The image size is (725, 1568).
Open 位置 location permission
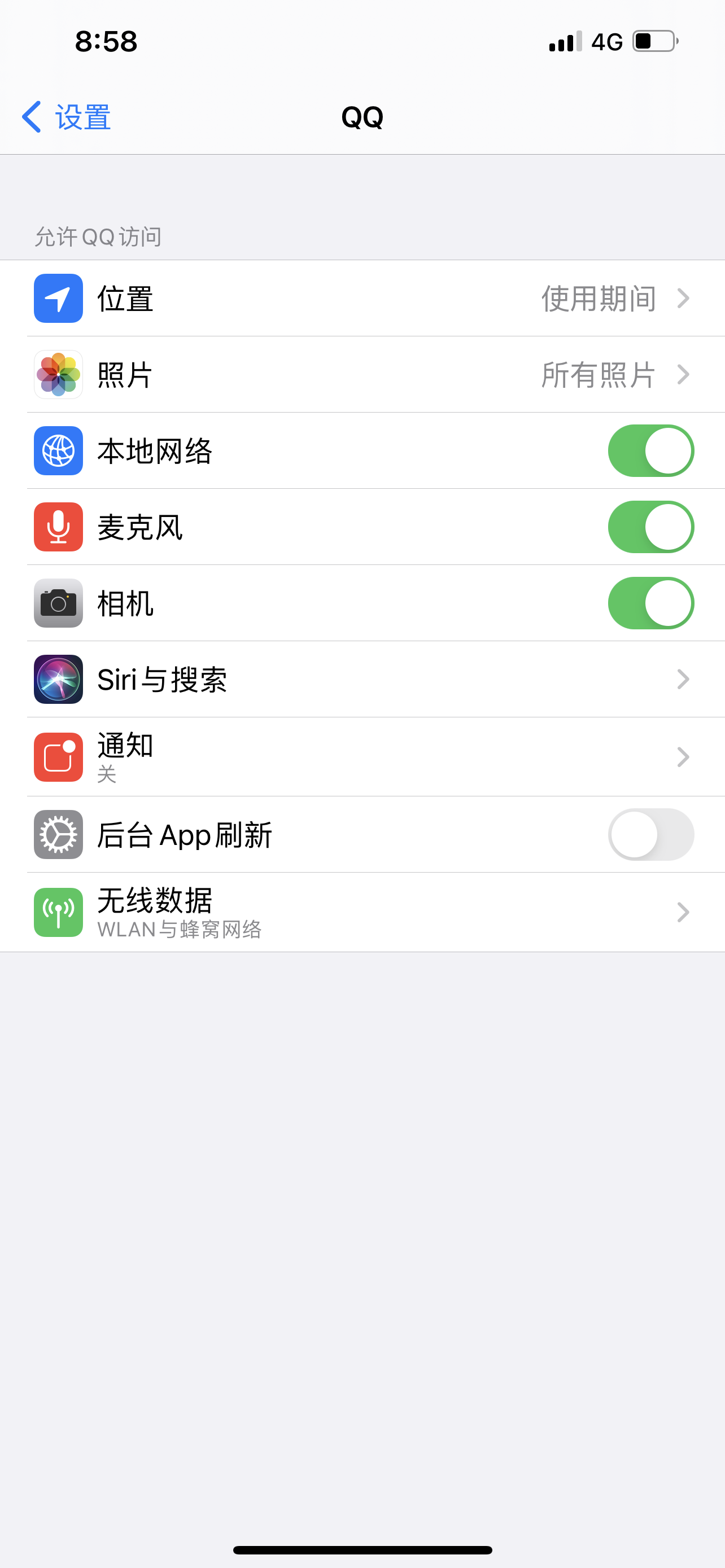coord(362,298)
